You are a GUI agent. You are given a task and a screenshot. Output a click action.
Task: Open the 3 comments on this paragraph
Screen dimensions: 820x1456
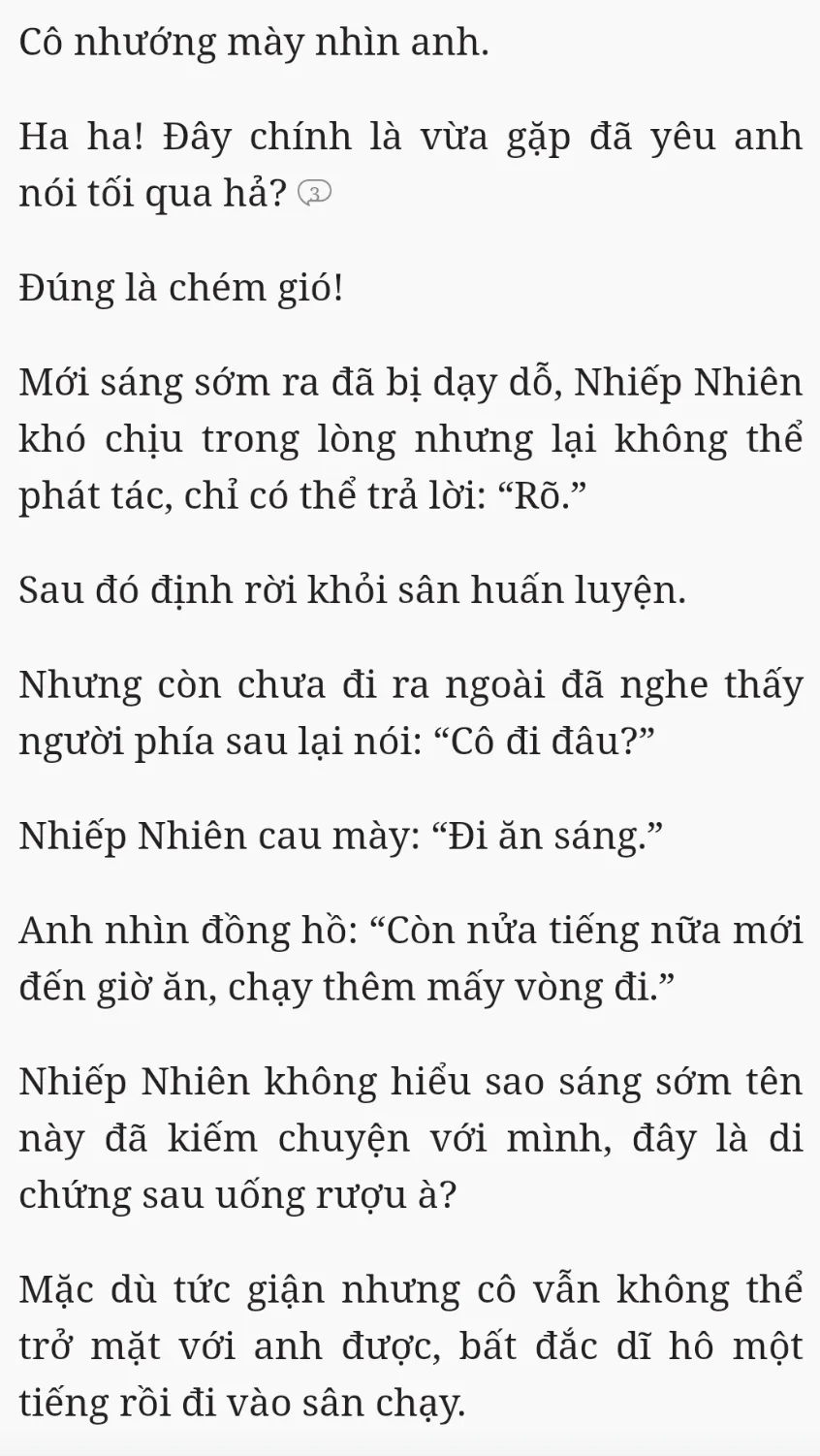pos(314,197)
